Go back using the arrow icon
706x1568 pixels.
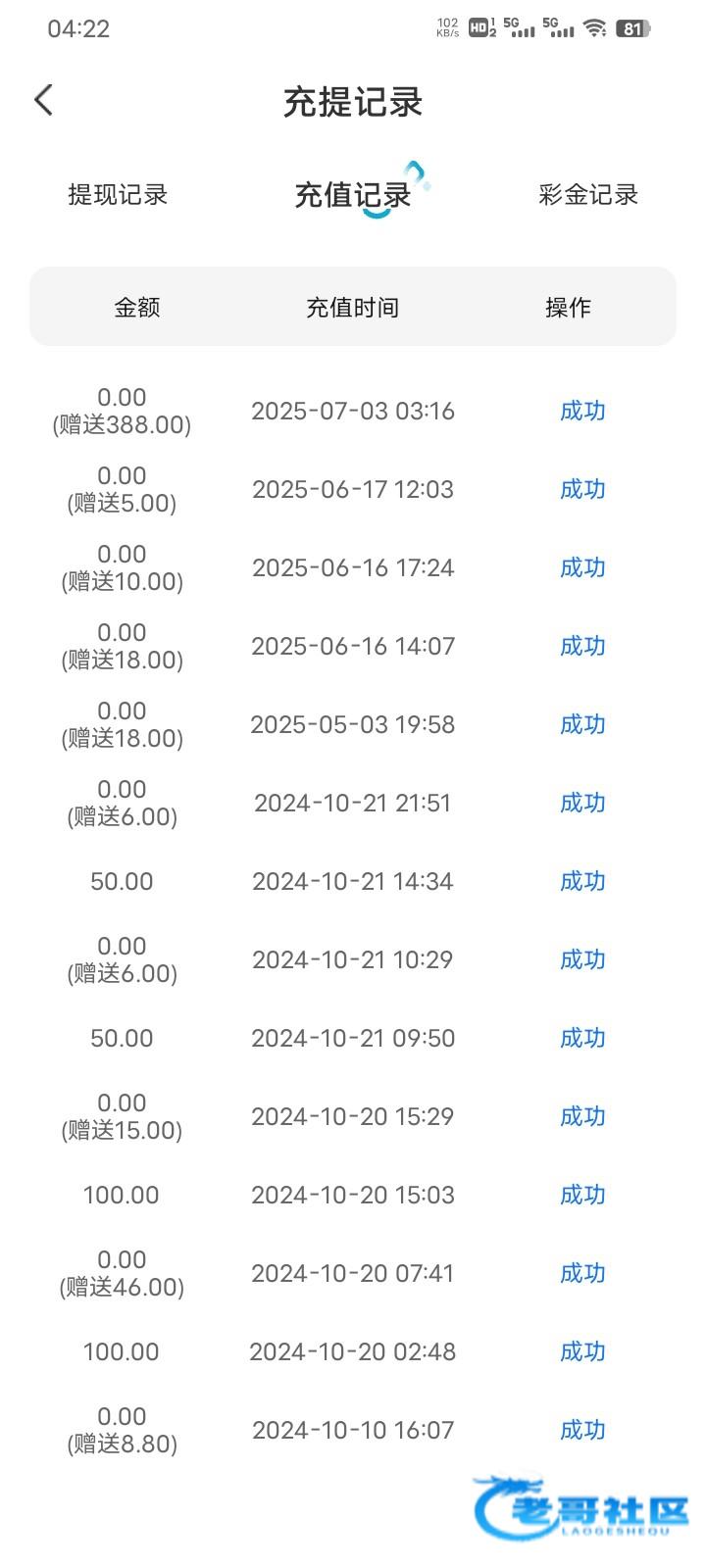(43, 100)
